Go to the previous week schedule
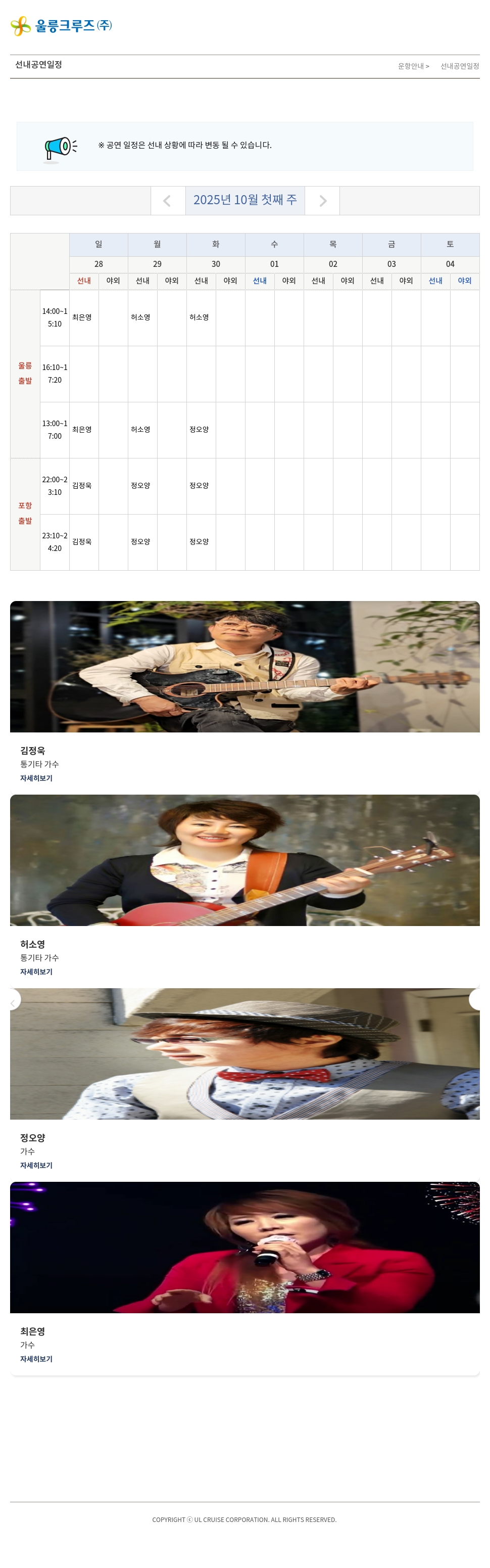The image size is (490, 1568). pyautogui.click(x=167, y=201)
